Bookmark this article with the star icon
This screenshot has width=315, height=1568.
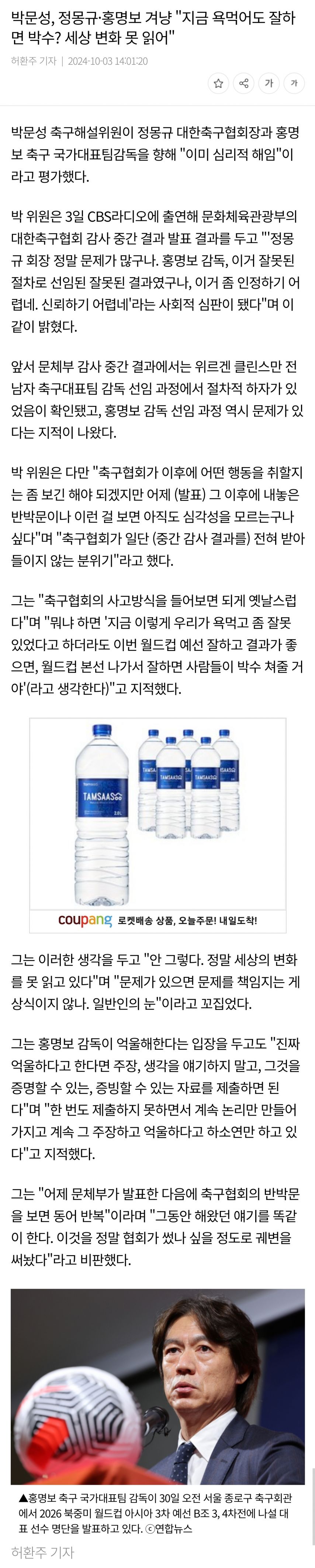[218, 83]
